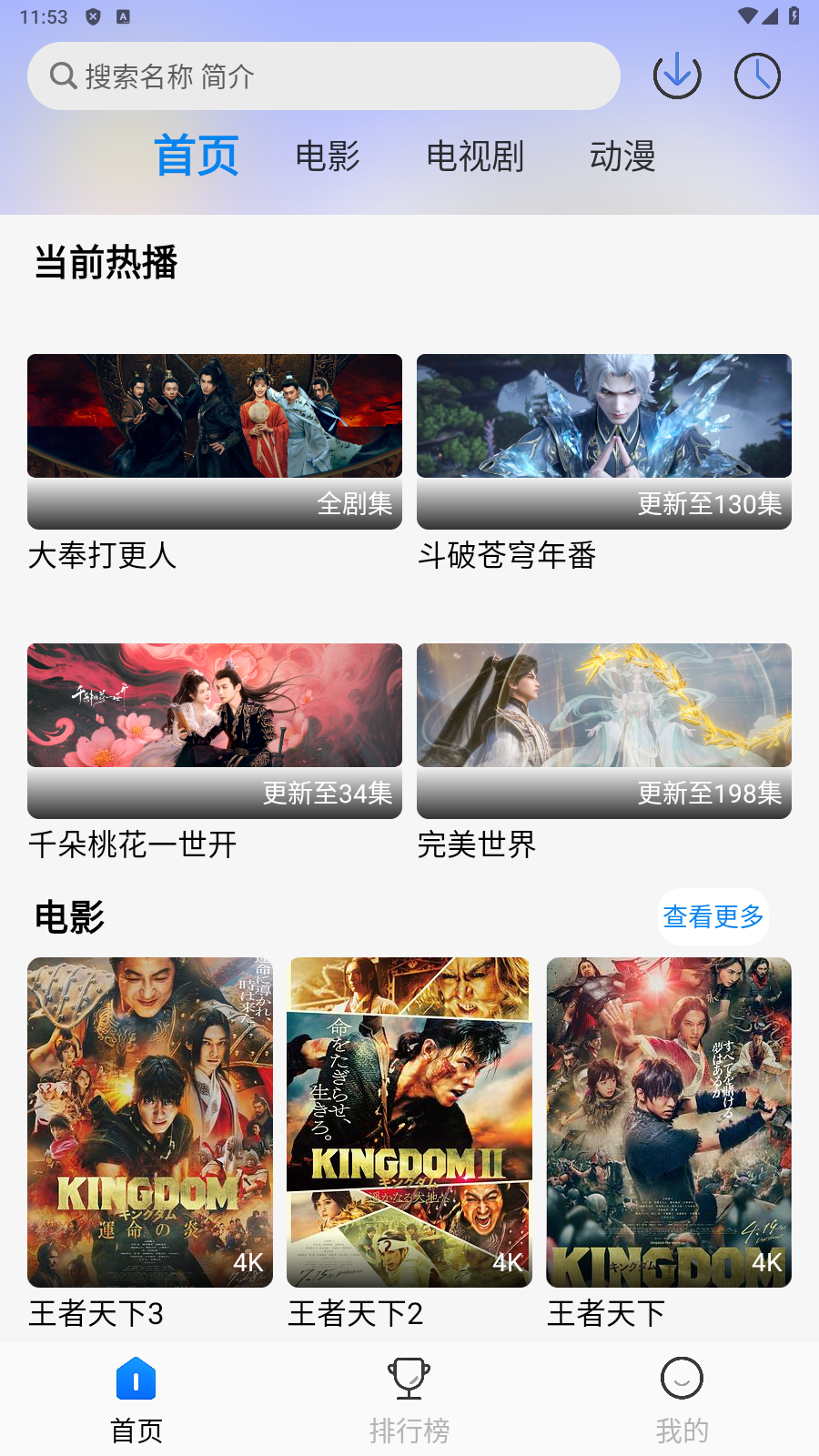Tap the 4K badge on 王者天下 poster
Image resolution: width=819 pixels, height=1456 pixels.
767,1263
